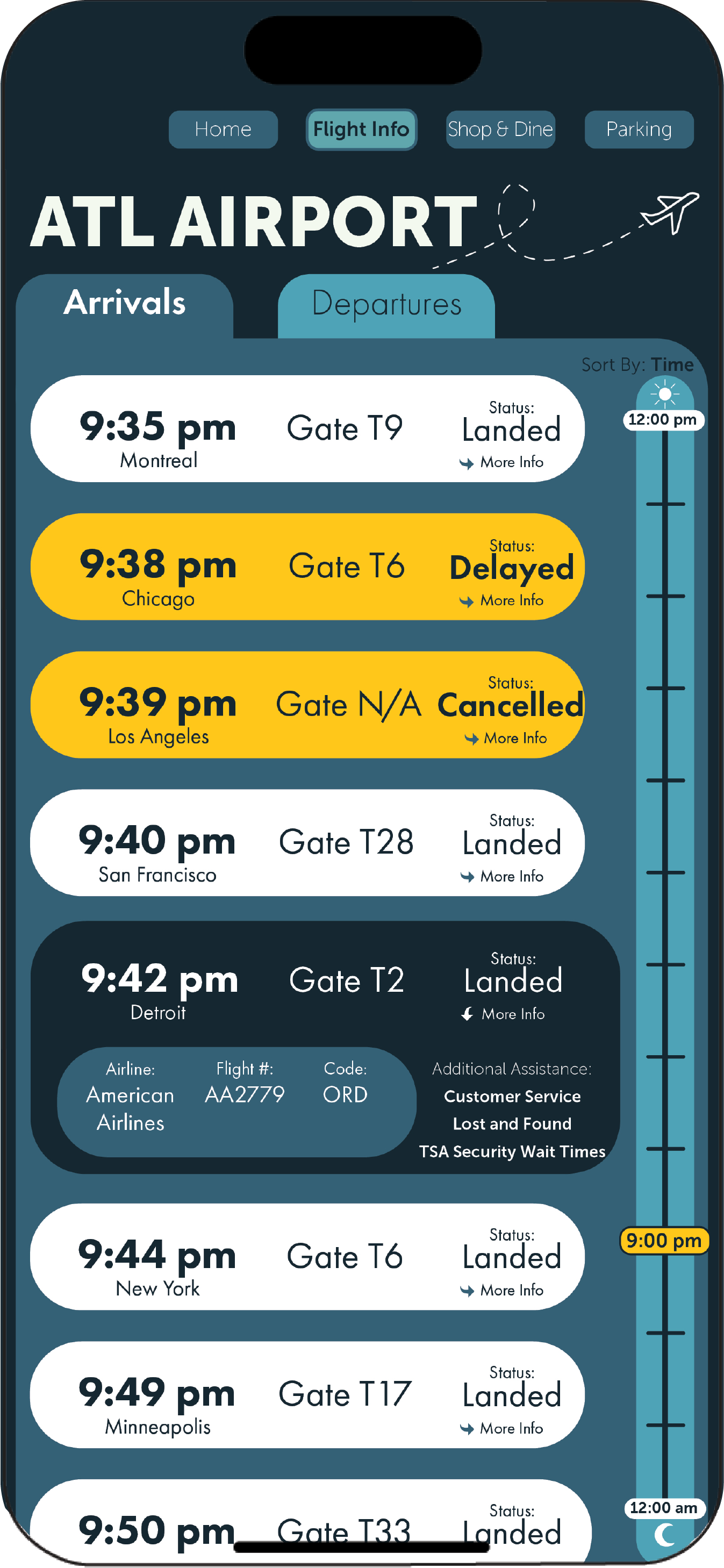
Task: Jump to 12:00 pm on the timeline
Action: point(663,419)
